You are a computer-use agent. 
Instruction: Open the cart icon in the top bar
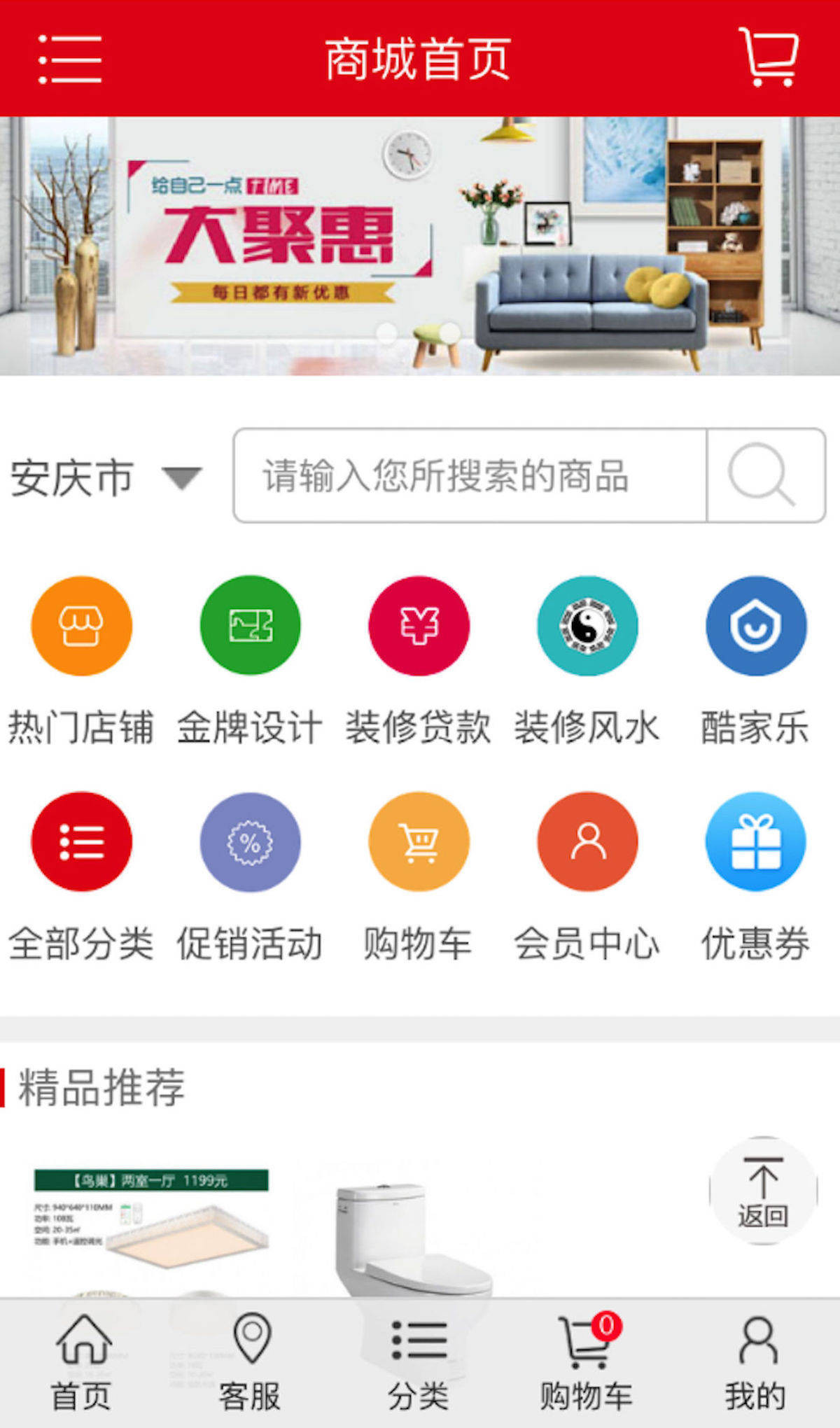pyautogui.click(x=769, y=57)
